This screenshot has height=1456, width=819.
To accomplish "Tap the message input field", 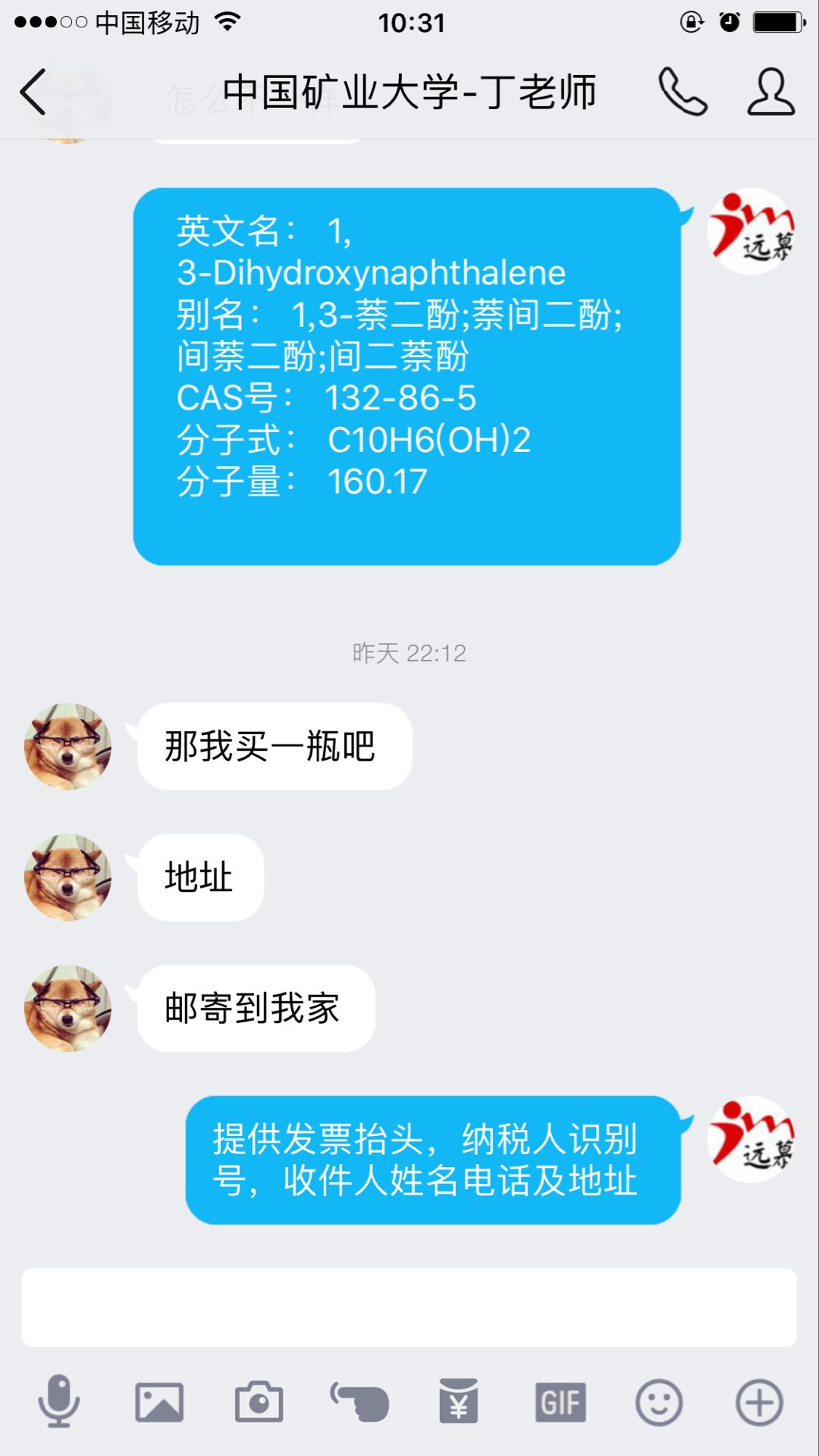I will [409, 1306].
